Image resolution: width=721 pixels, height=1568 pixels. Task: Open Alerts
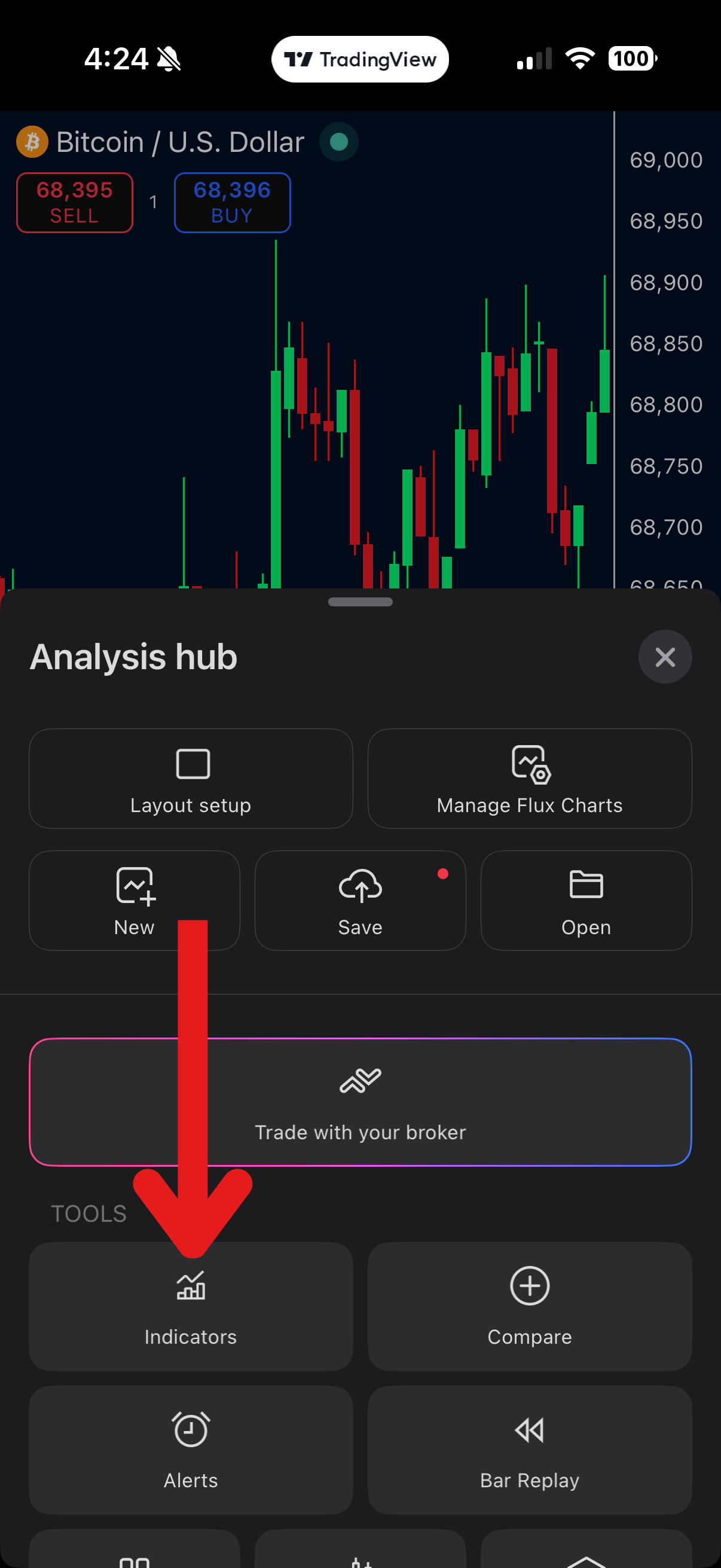click(x=191, y=1450)
